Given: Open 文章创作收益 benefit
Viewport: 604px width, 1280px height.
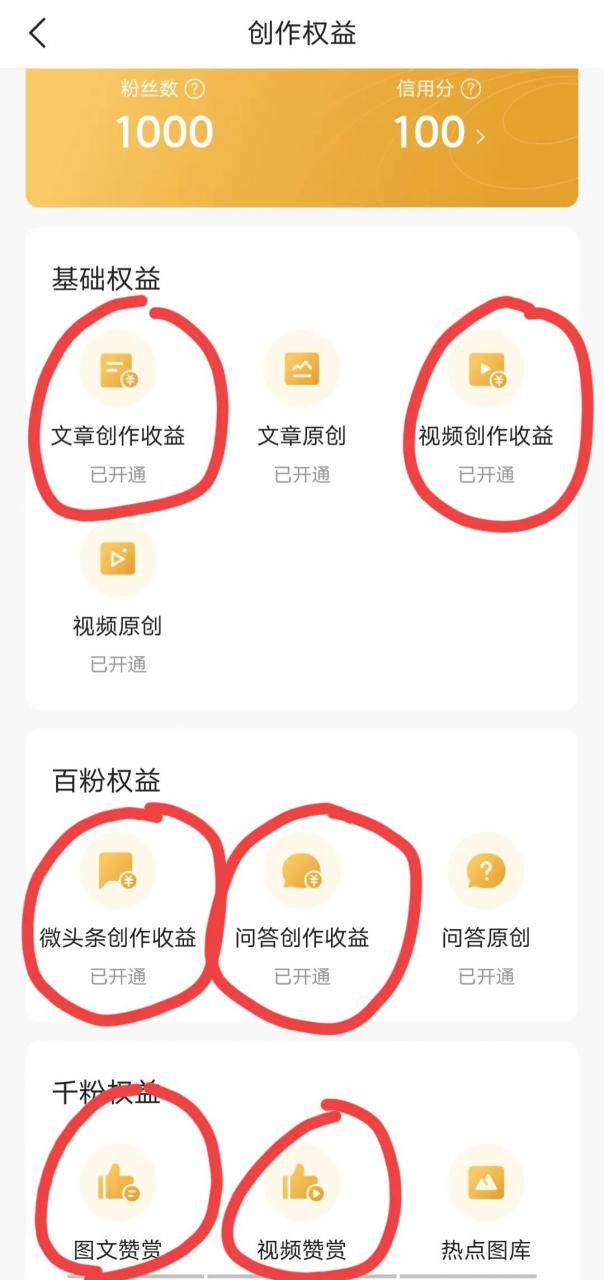Looking at the screenshot, I should 118,407.
